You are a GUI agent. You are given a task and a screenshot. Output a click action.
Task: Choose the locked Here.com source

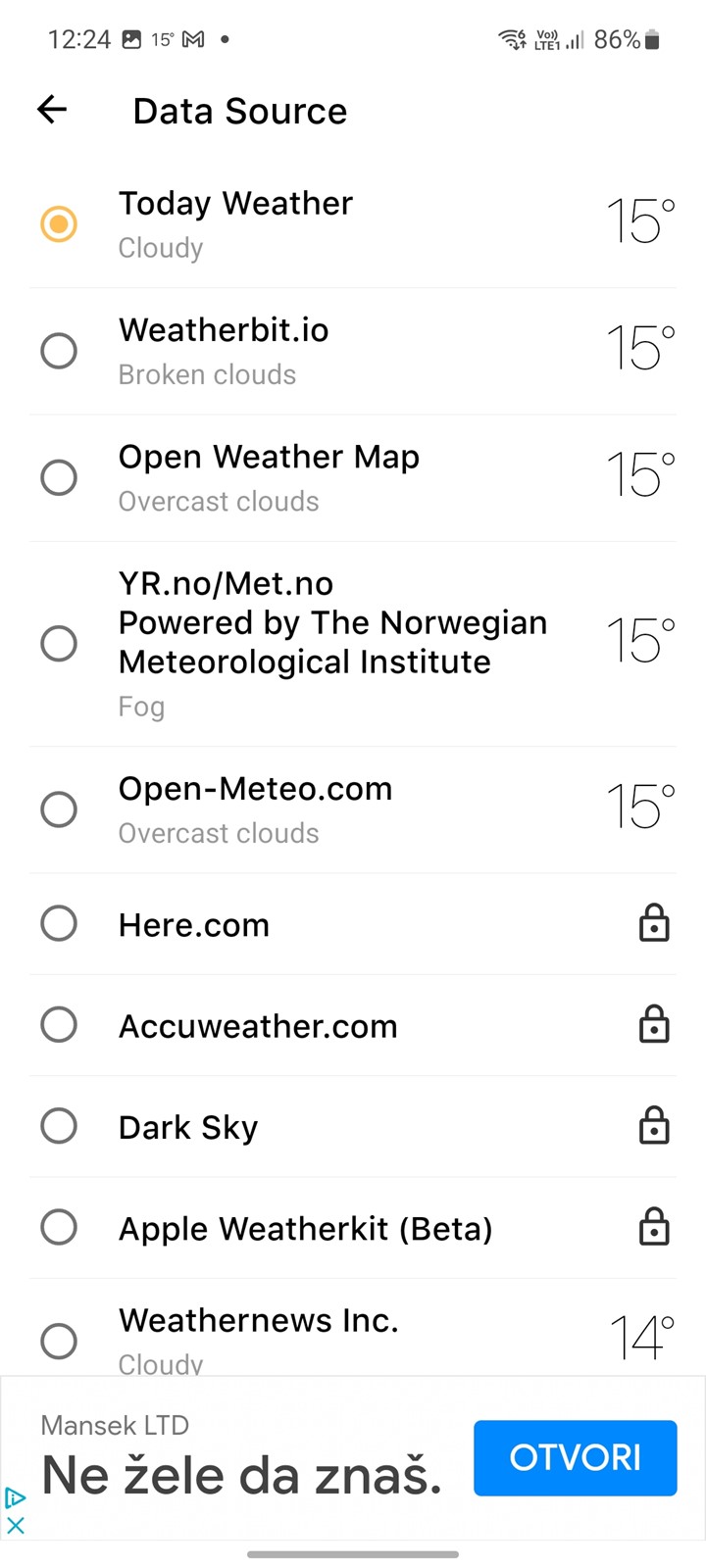click(353, 923)
